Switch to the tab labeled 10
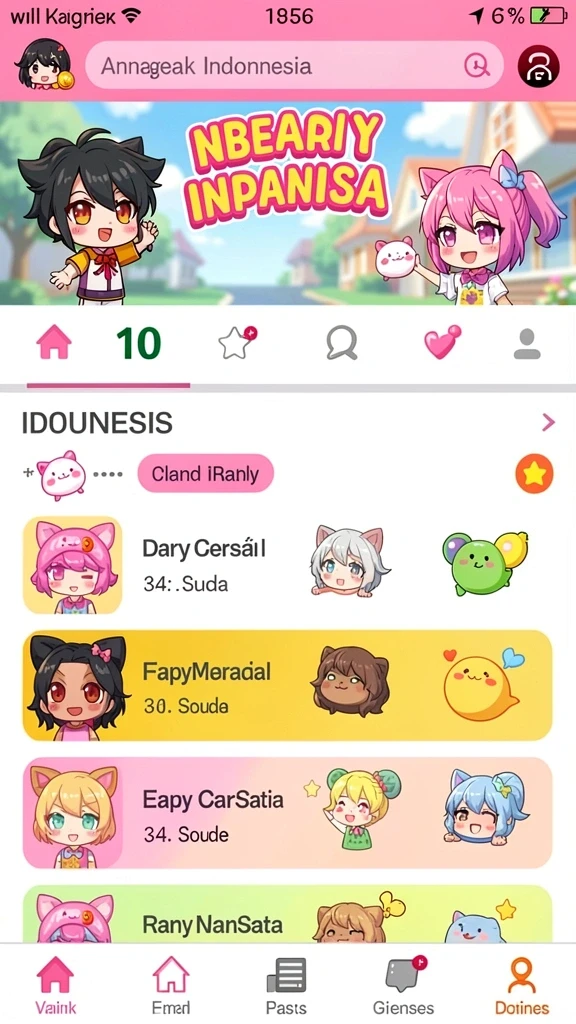This screenshot has width=576, height=1024. point(138,344)
